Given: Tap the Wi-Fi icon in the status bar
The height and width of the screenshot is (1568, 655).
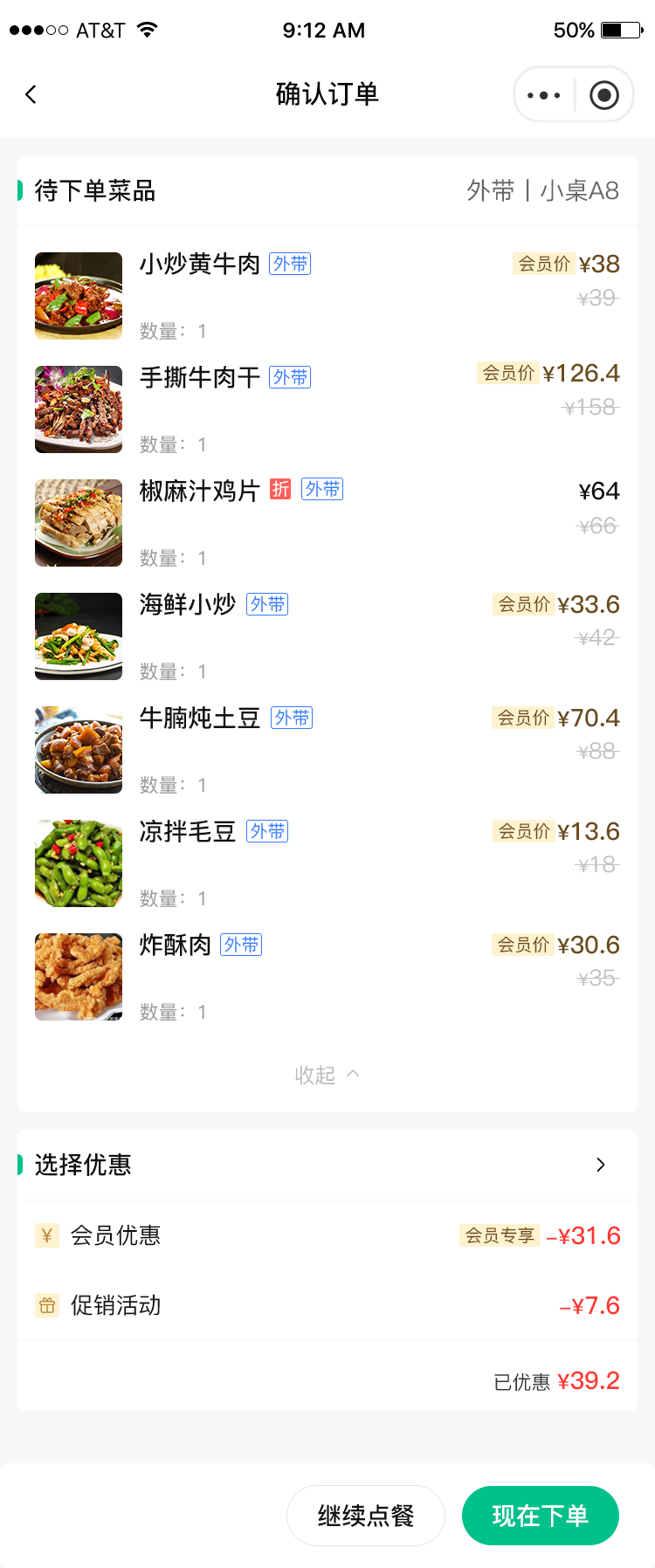Looking at the screenshot, I should (x=147, y=29).
